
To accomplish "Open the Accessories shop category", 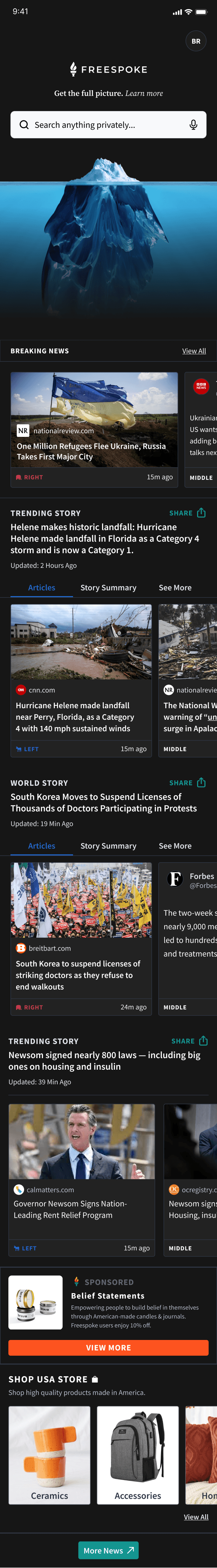I will click(x=138, y=1455).
